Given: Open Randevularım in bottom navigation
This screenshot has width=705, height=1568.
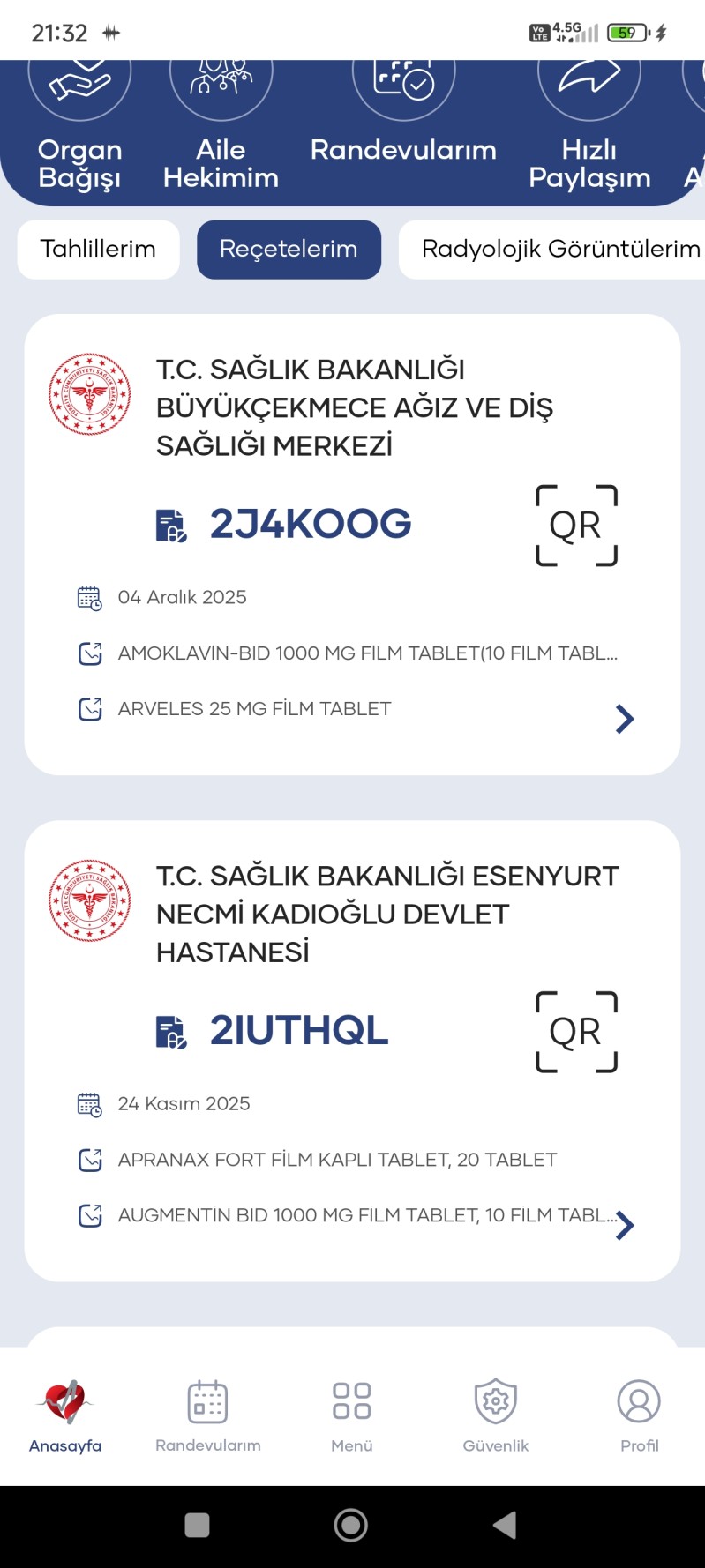Looking at the screenshot, I should pos(208,1416).
